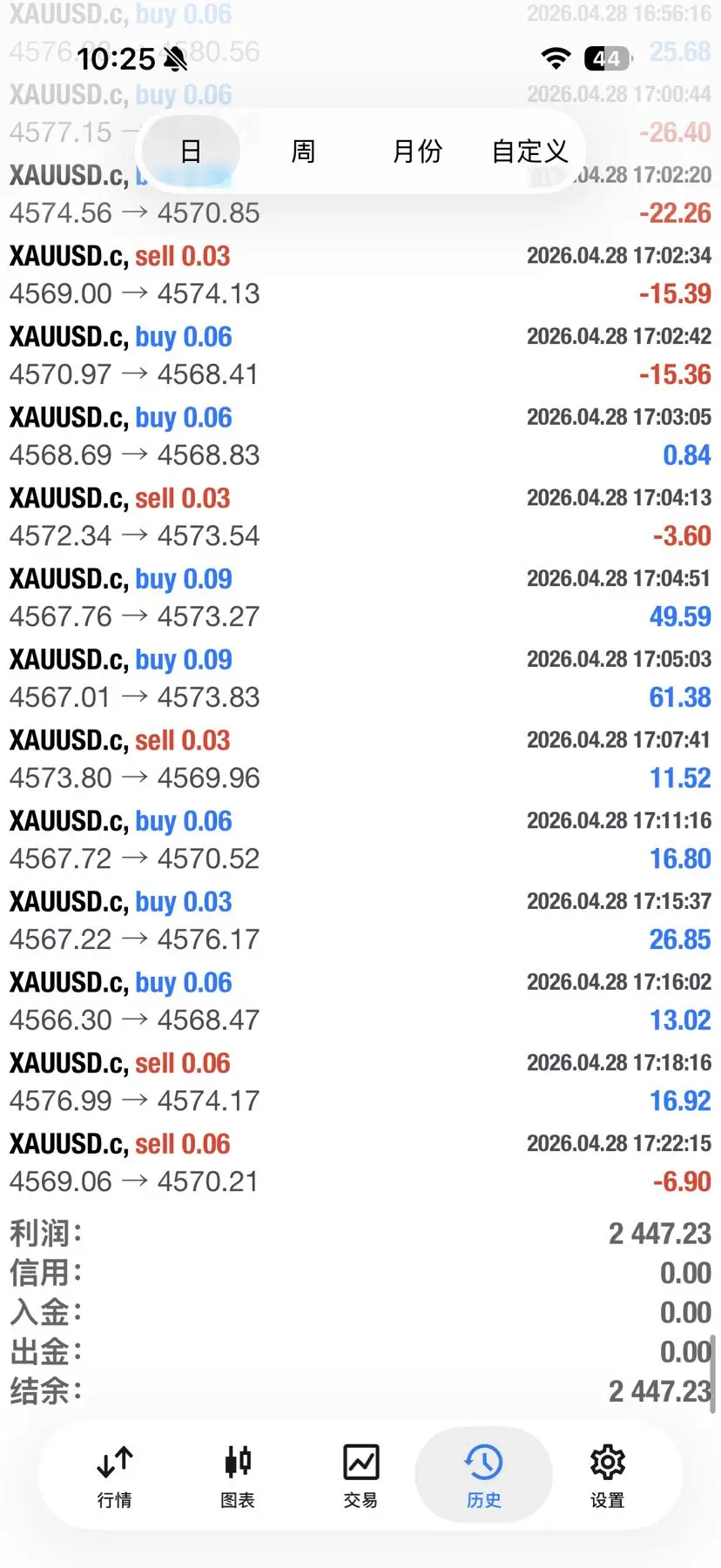Go to the 图表 chart tab
This screenshot has height=1568, width=721.
click(x=238, y=1475)
